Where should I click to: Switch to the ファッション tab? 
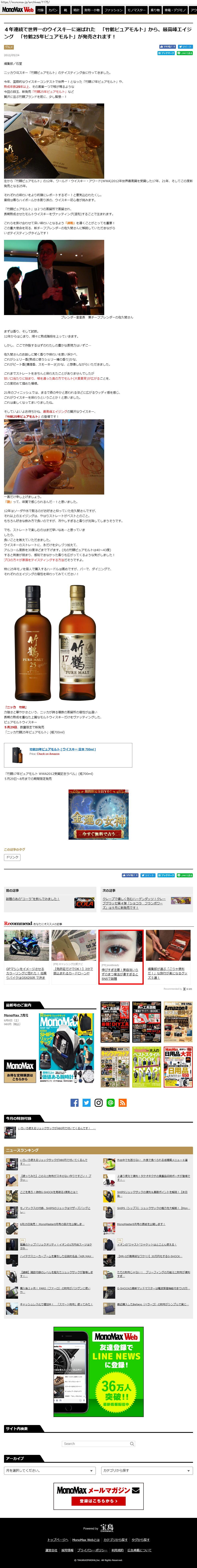pyautogui.click(x=113, y=10)
